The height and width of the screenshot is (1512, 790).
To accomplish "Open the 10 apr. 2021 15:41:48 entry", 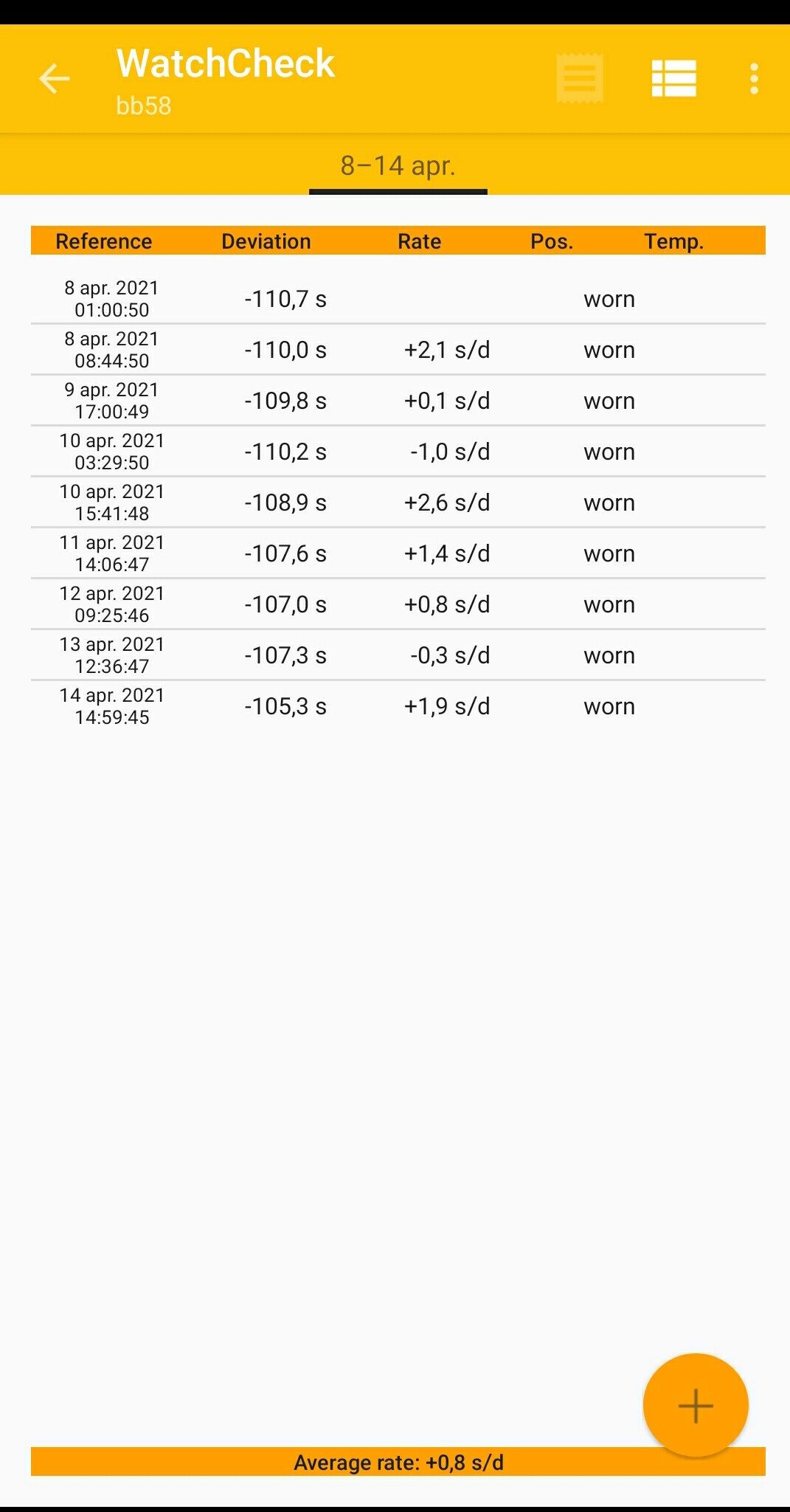I will 398,503.
